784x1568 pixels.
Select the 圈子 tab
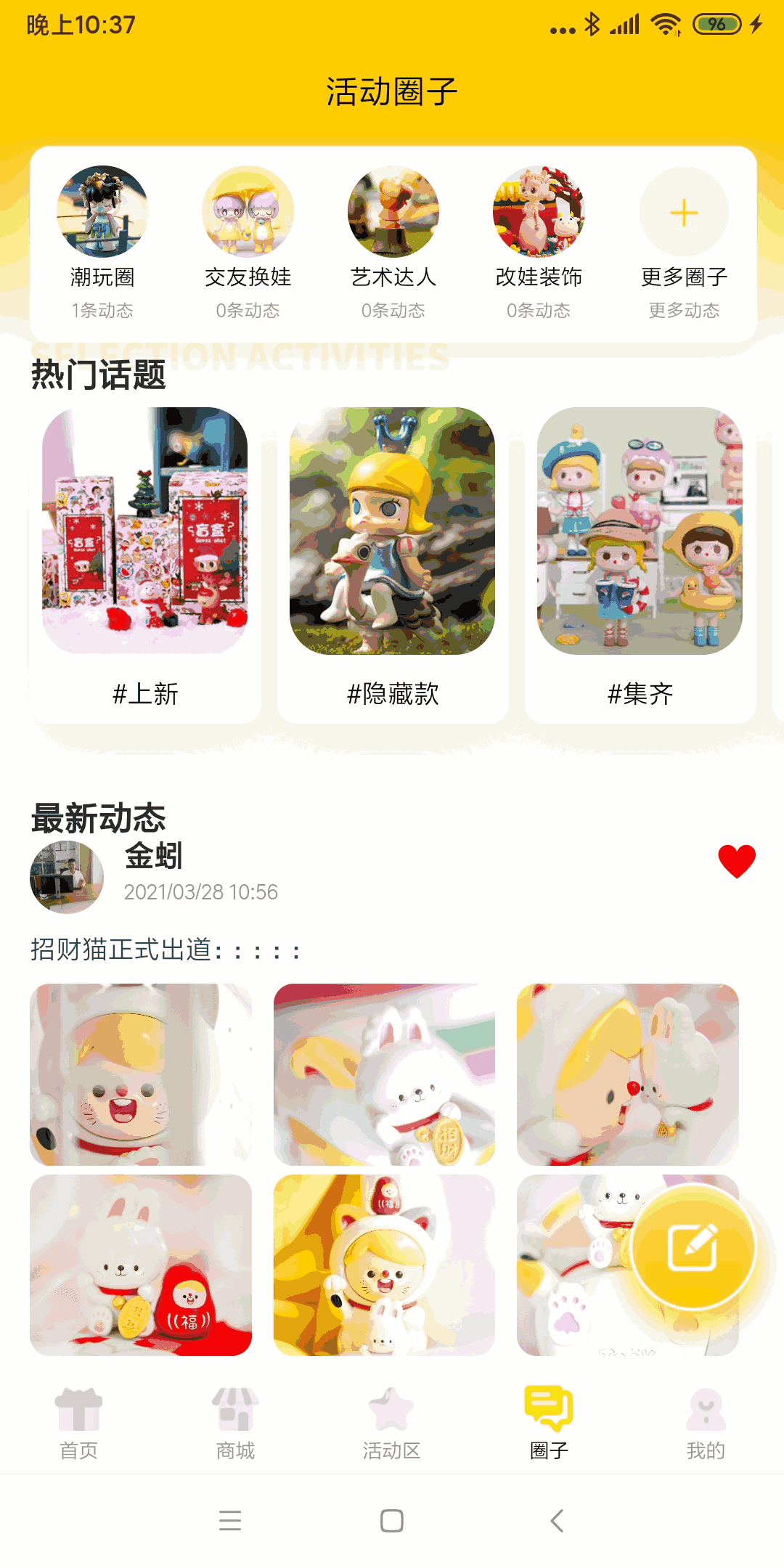(549, 1423)
